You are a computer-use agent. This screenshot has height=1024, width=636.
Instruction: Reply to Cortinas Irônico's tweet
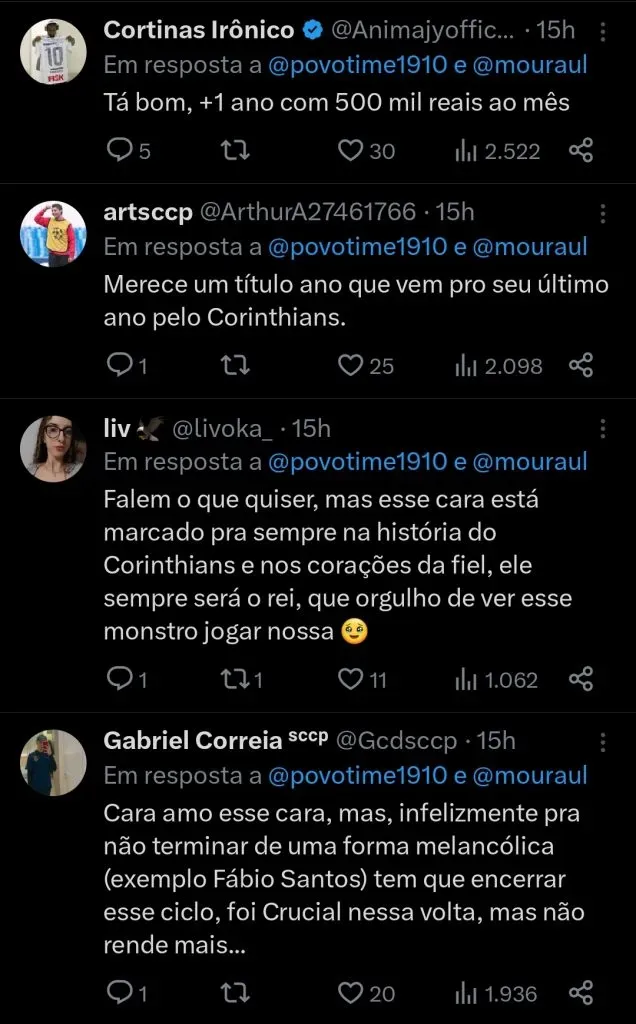coord(119,151)
